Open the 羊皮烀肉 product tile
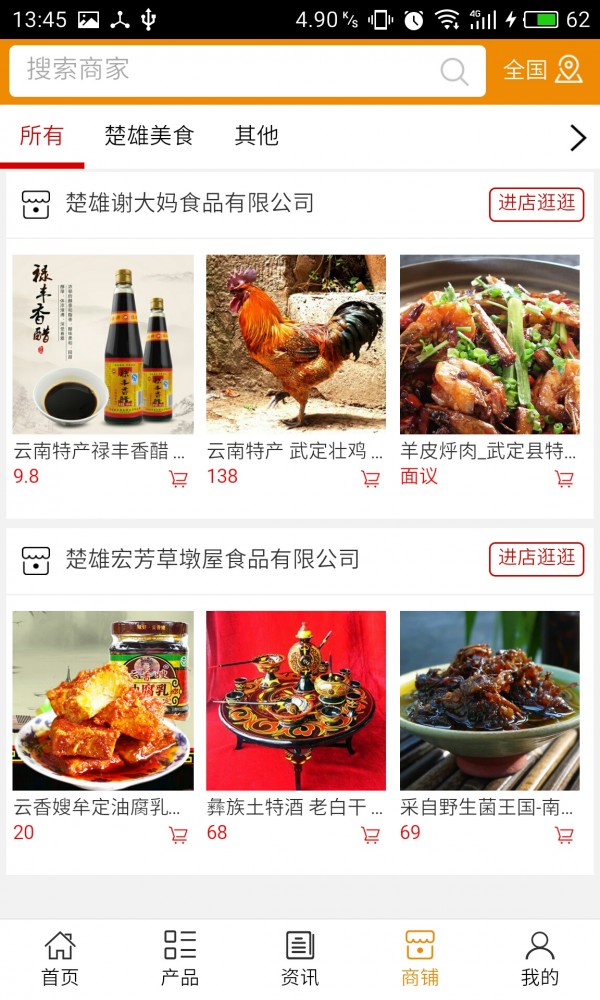 [x=490, y=345]
